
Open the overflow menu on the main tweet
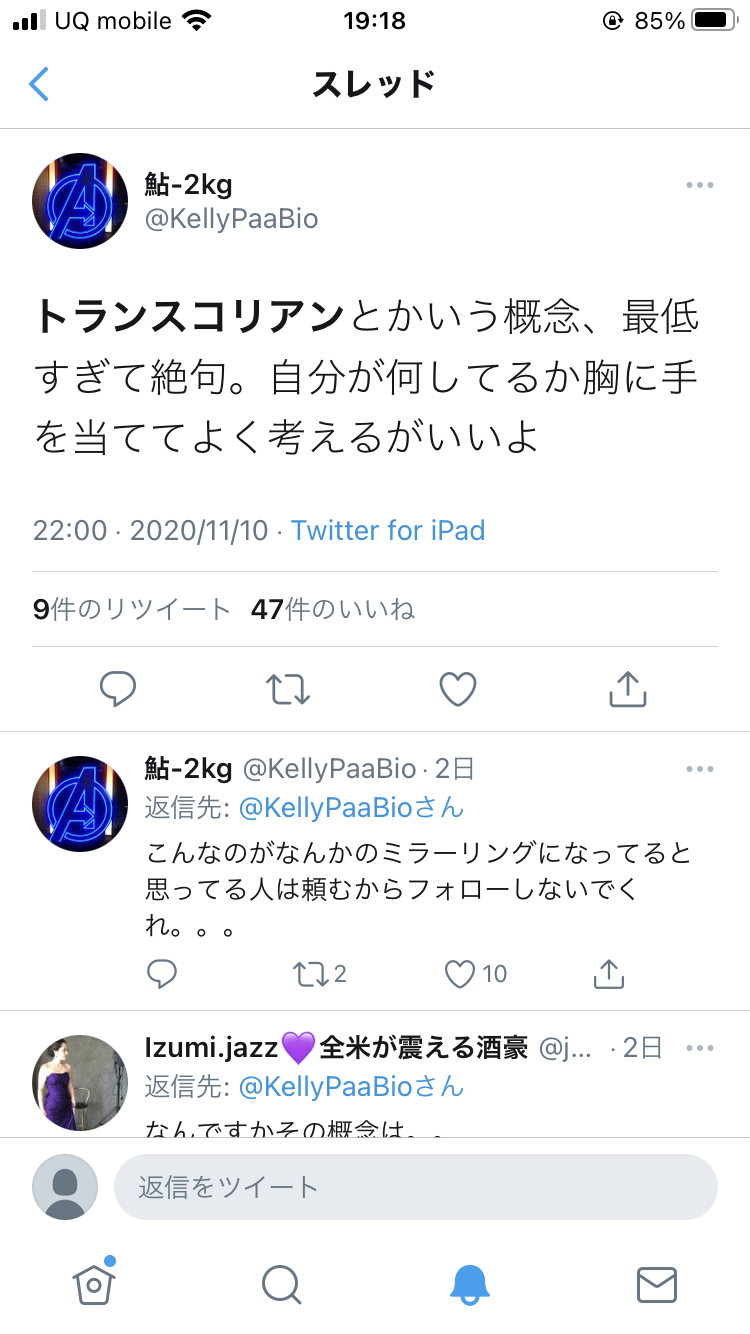699,185
